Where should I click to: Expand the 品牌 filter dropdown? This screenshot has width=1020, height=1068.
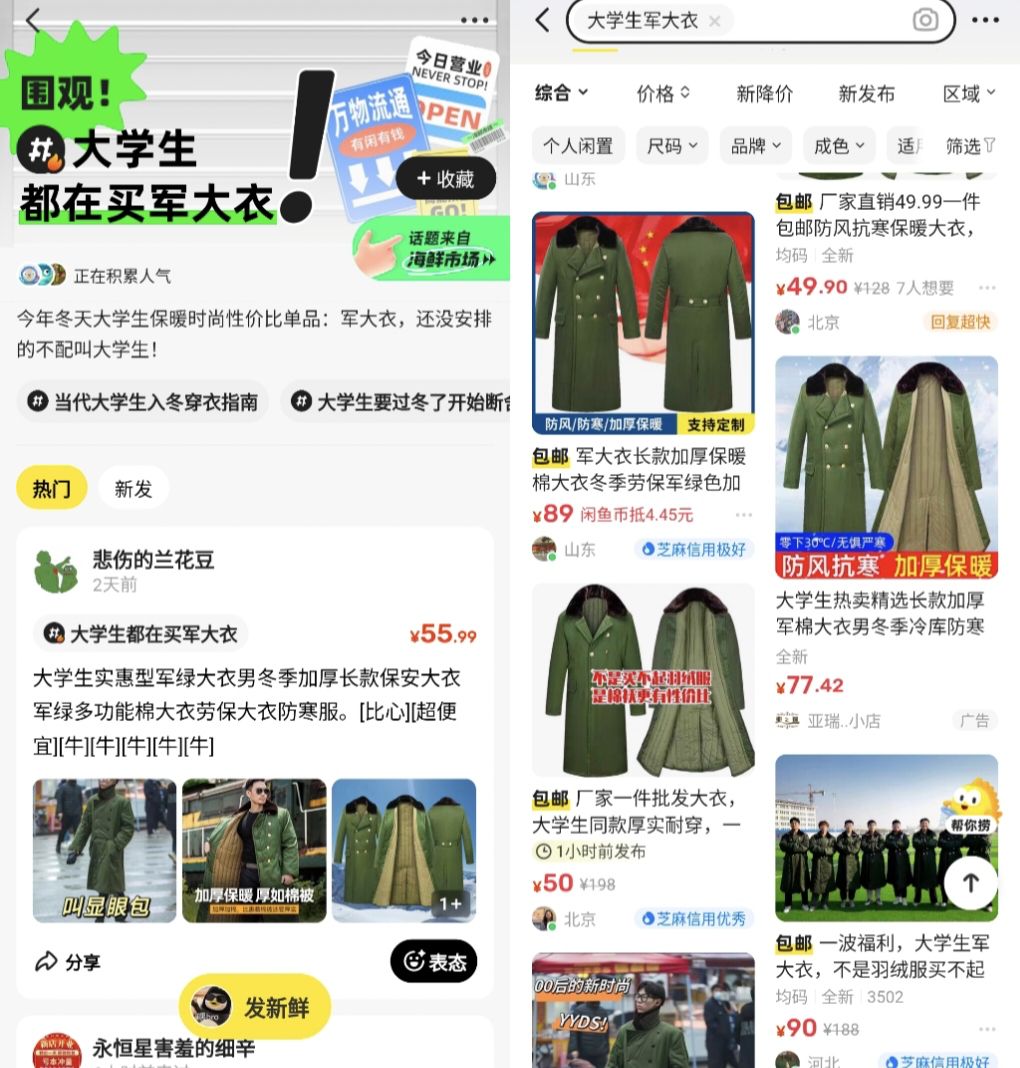coord(755,146)
